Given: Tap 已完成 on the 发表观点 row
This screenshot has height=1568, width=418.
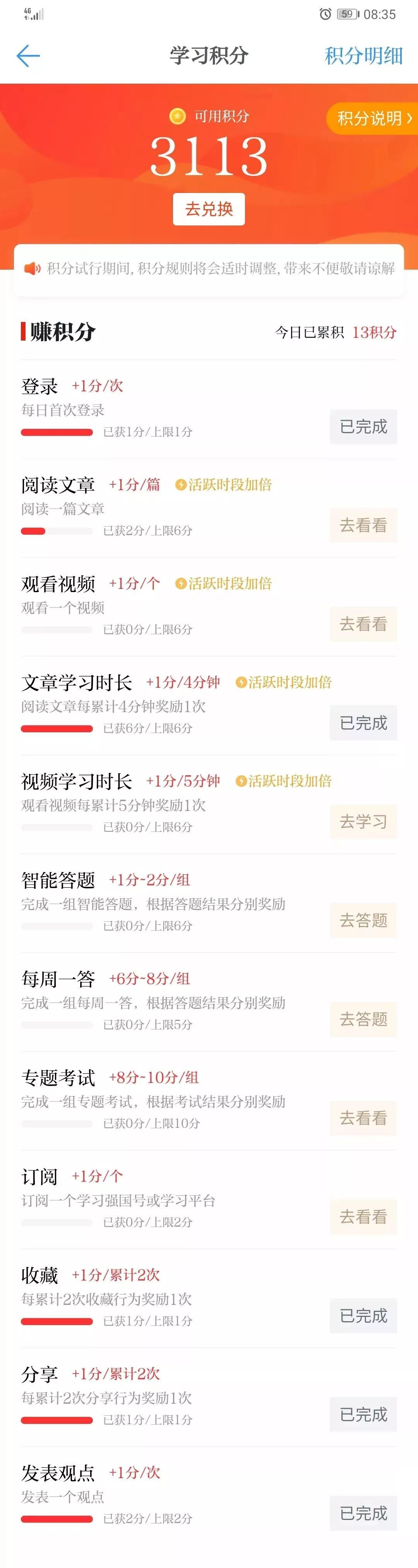Looking at the screenshot, I should coord(363,1513).
